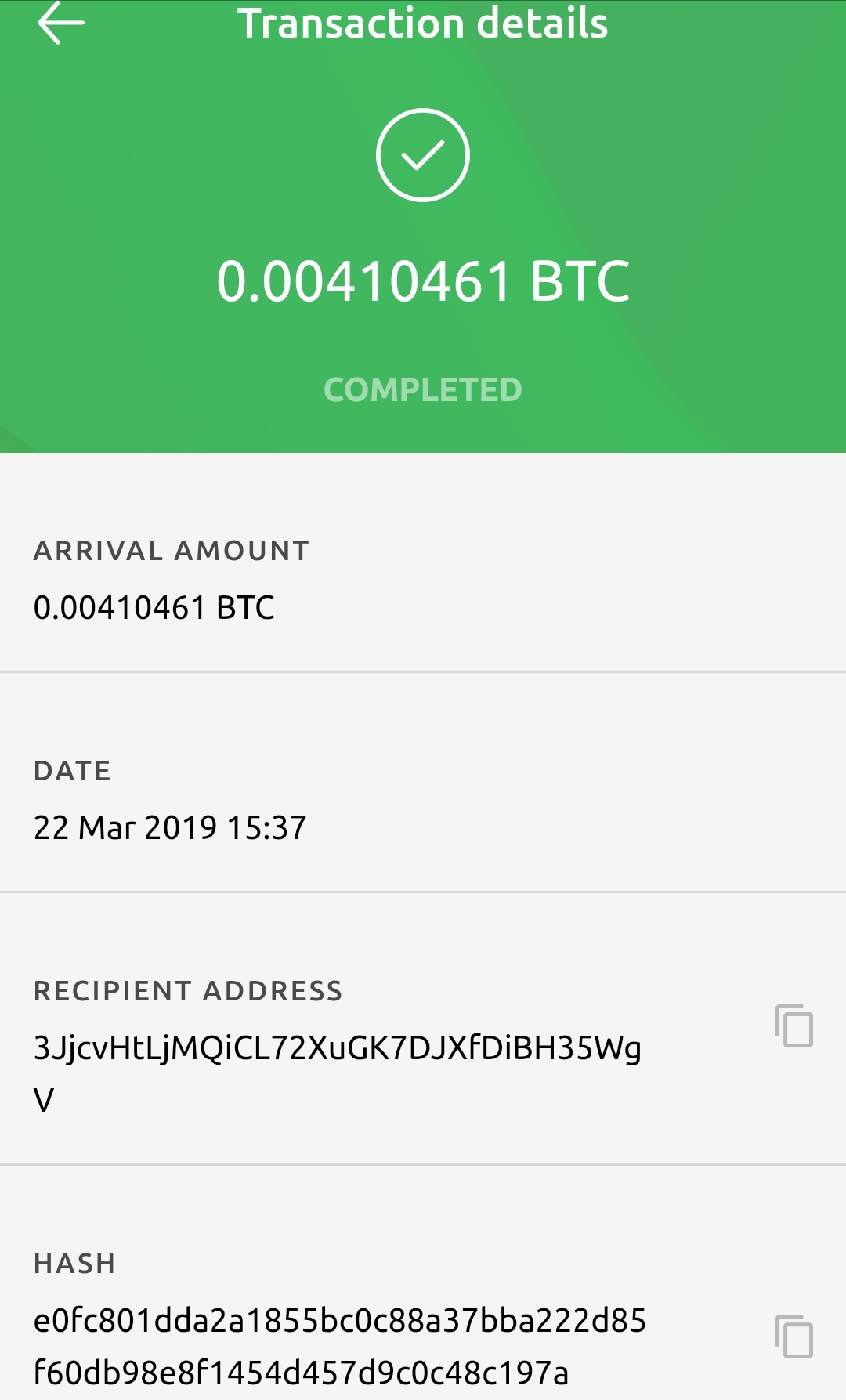
Task: Go back from Transaction details
Action: click(60, 24)
